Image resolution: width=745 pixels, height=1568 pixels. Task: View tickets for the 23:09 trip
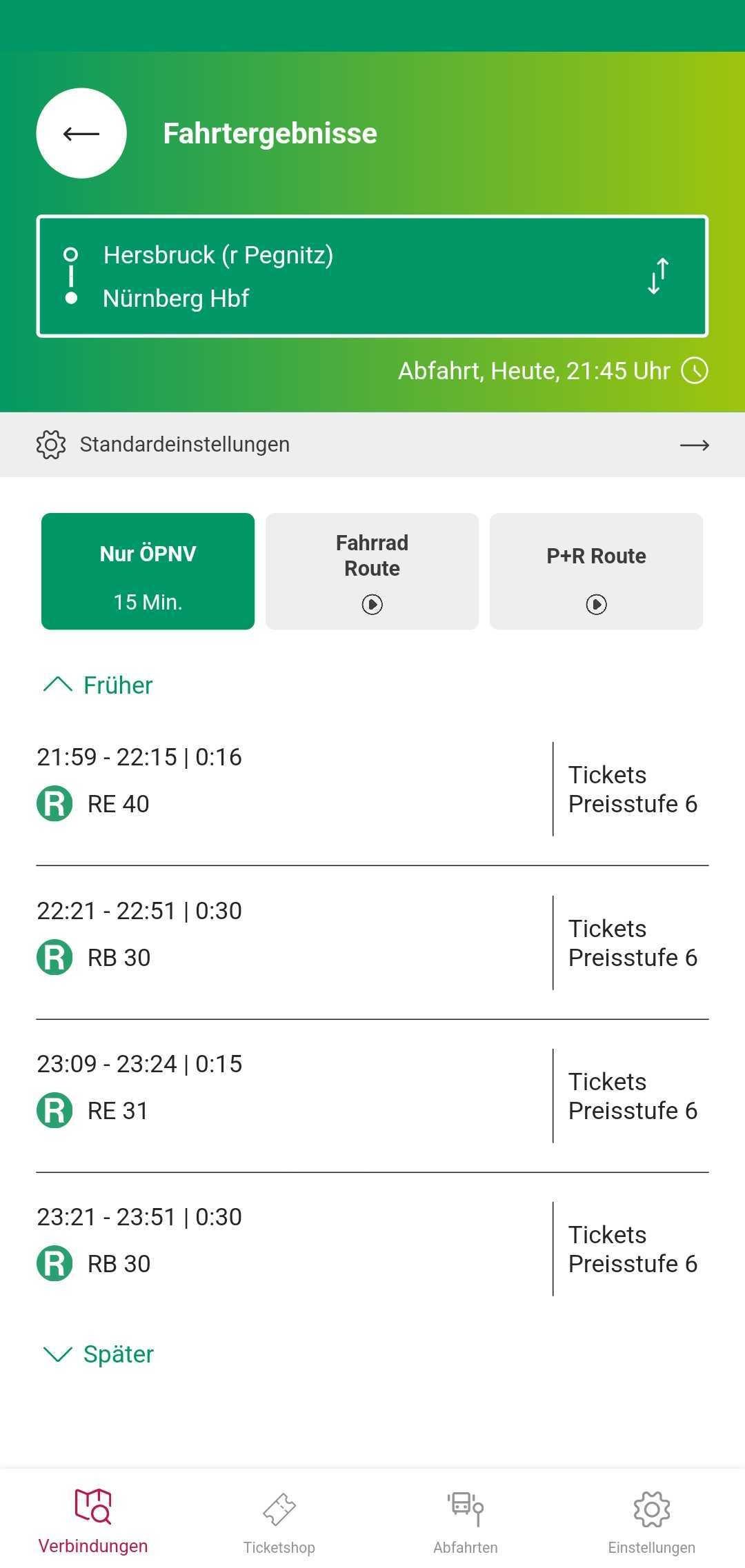pyautogui.click(x=633, y=1096)
